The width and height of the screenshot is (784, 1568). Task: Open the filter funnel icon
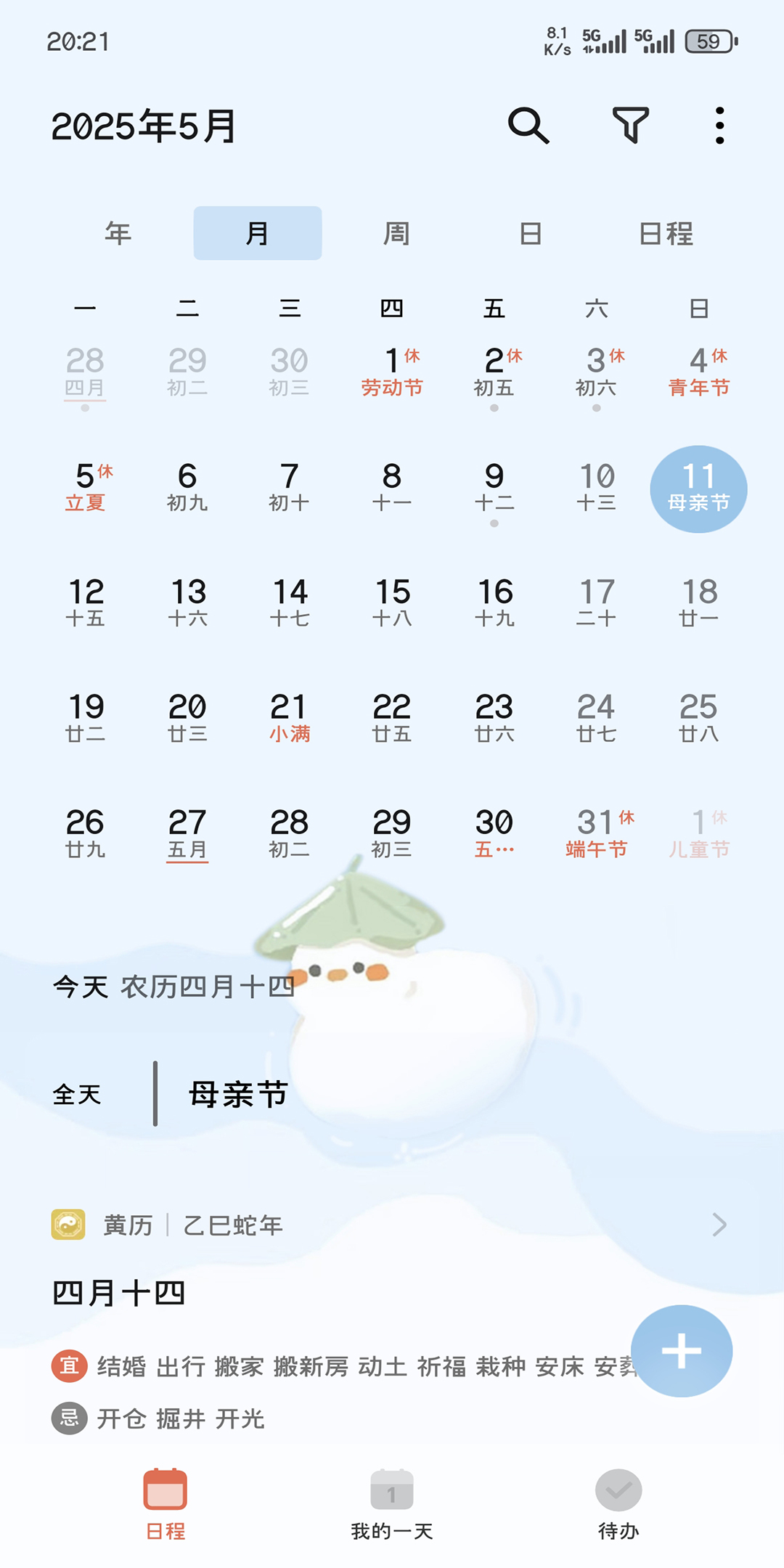pos(630,126)
